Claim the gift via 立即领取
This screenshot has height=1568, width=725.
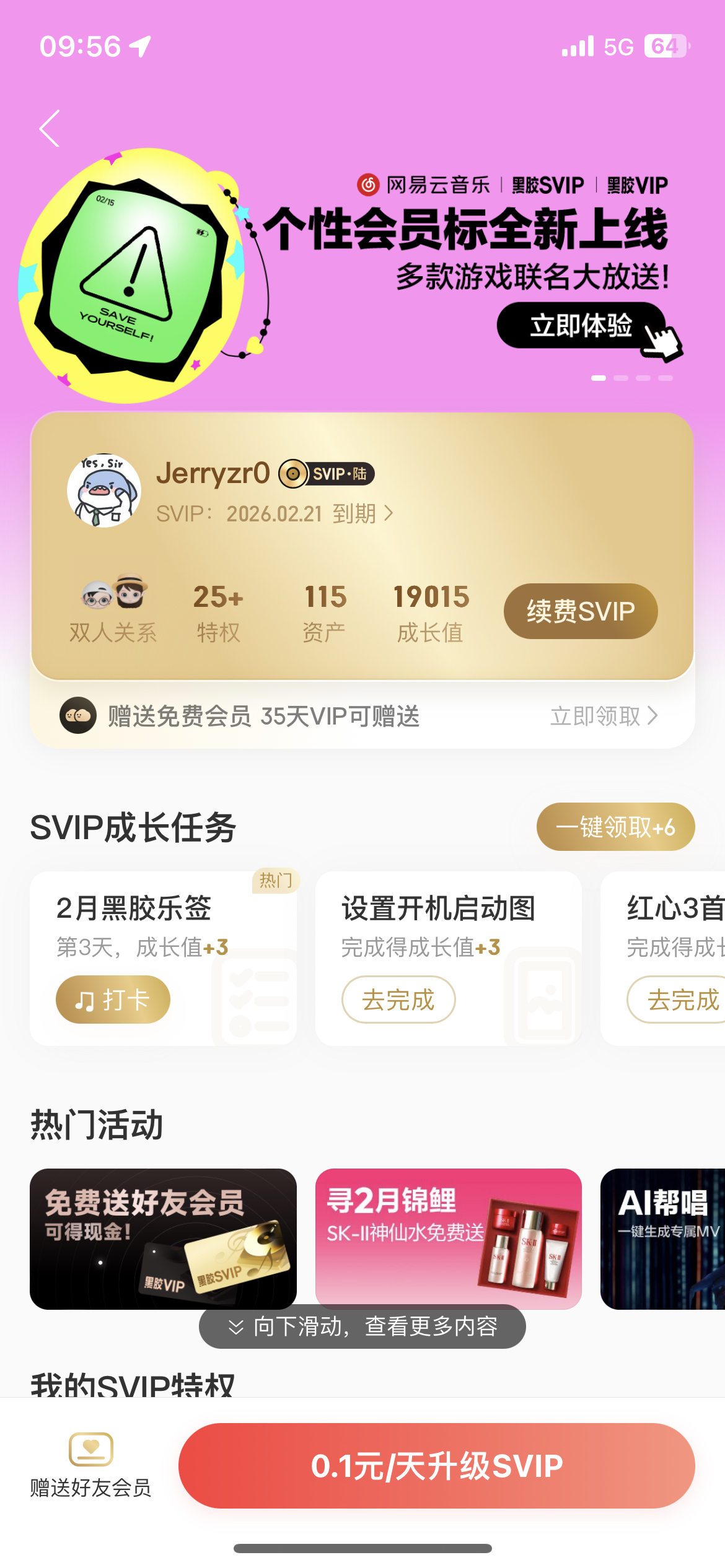[x=604, y=716]
